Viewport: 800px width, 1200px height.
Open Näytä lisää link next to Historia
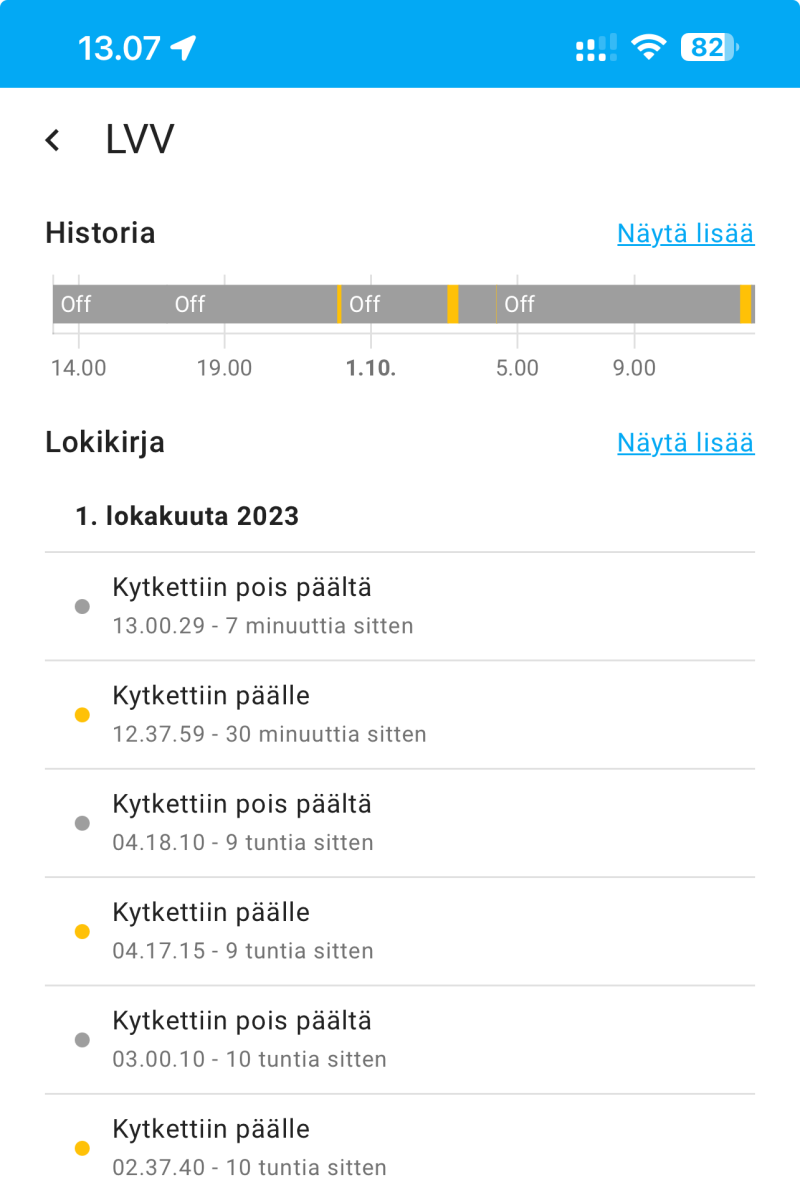click(685, 234)
